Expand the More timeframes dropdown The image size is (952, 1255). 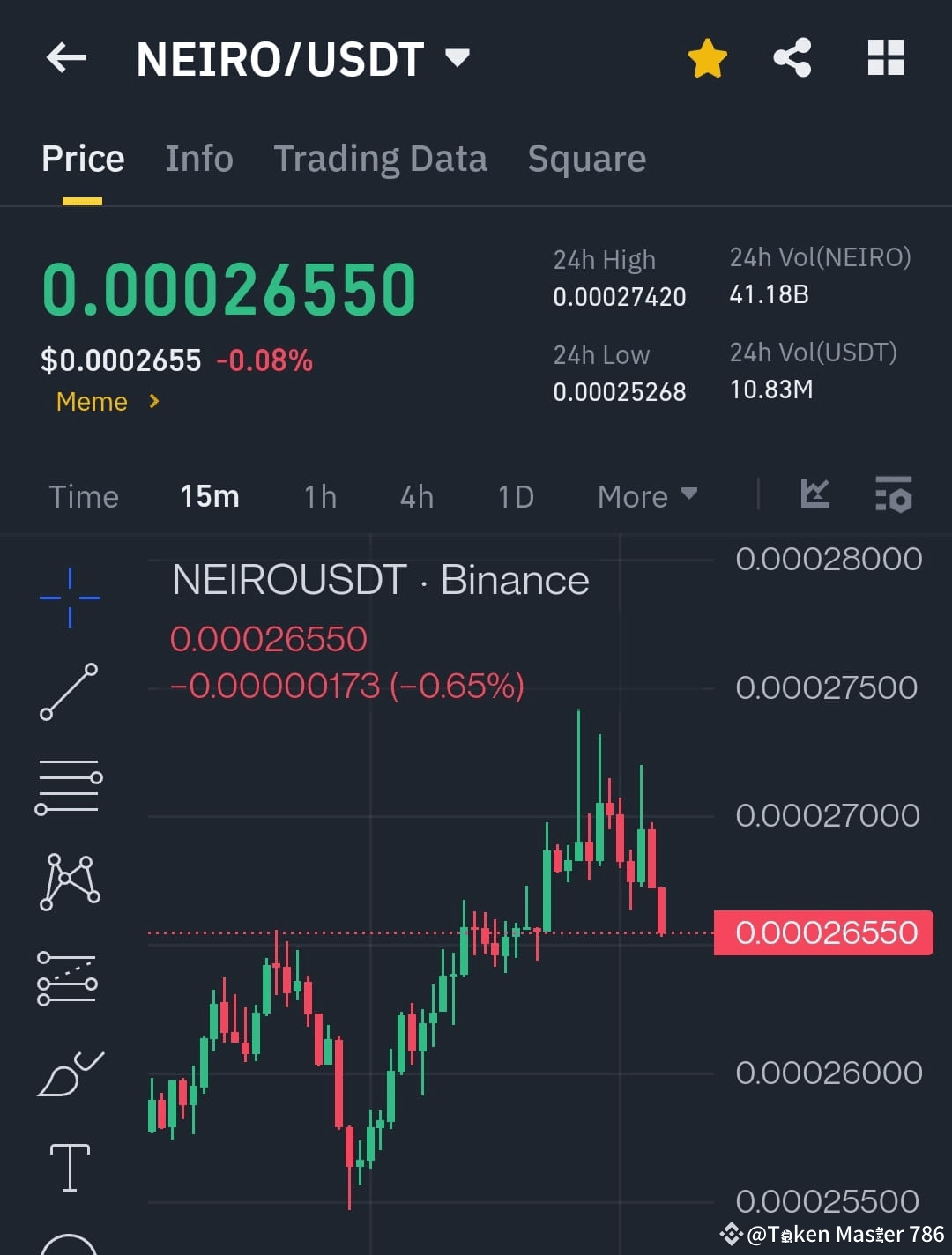pyautogui.click(x=646, y=496)
